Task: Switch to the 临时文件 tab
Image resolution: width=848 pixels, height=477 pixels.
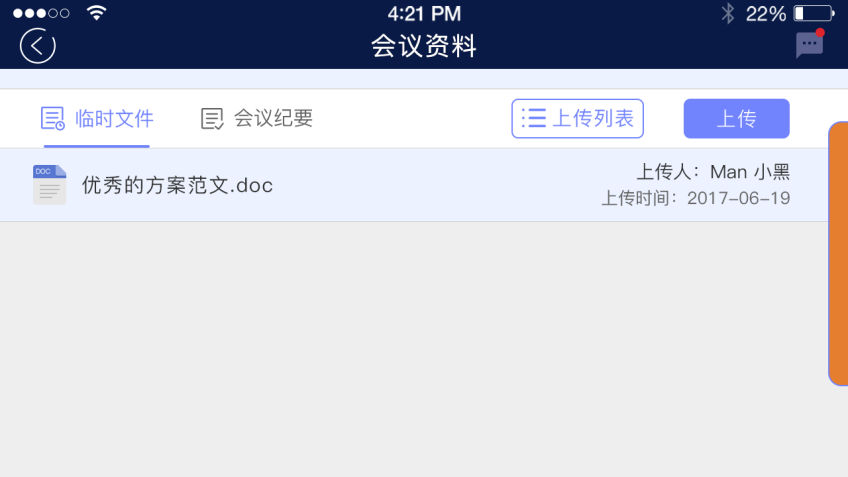Action: (97, 119)
